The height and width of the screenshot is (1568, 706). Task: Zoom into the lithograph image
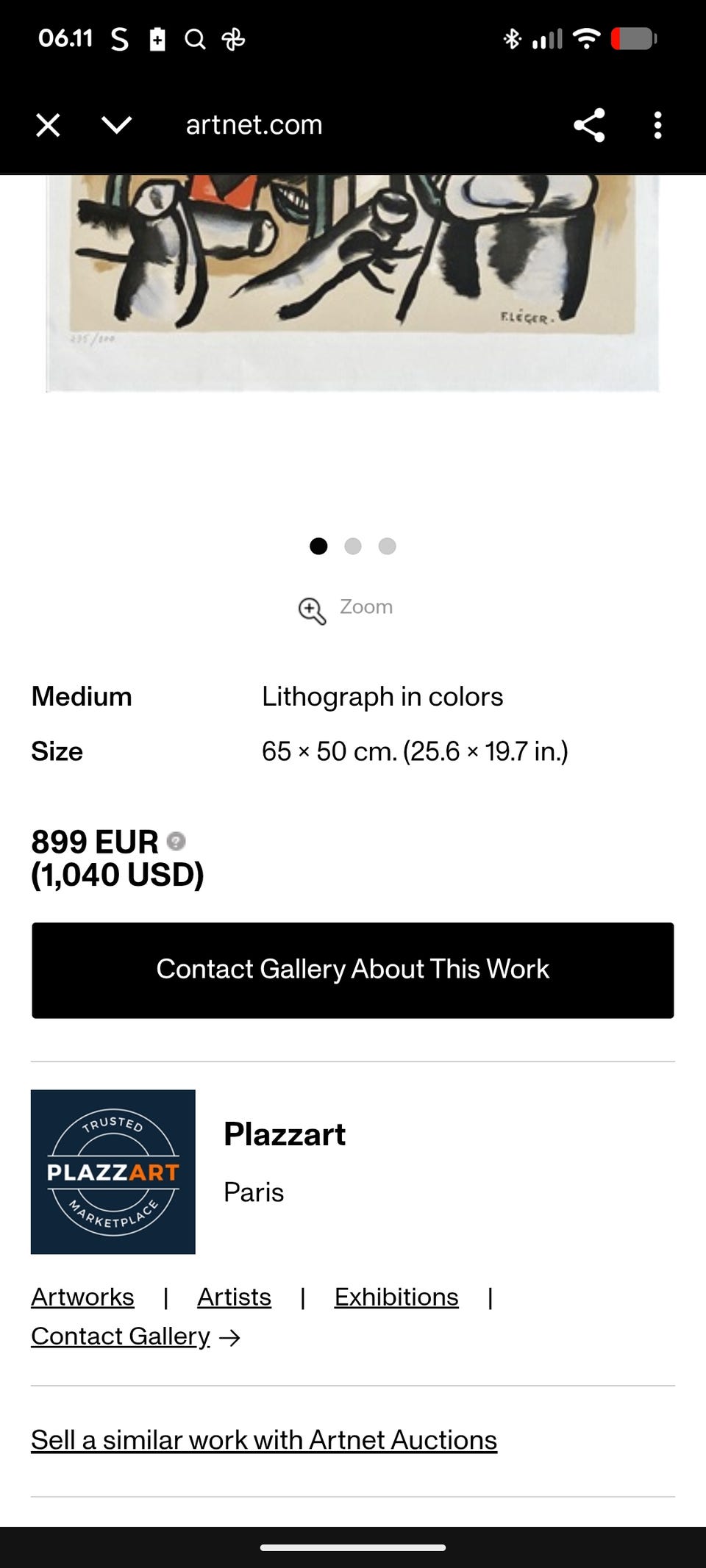click(x=346, y=608)
